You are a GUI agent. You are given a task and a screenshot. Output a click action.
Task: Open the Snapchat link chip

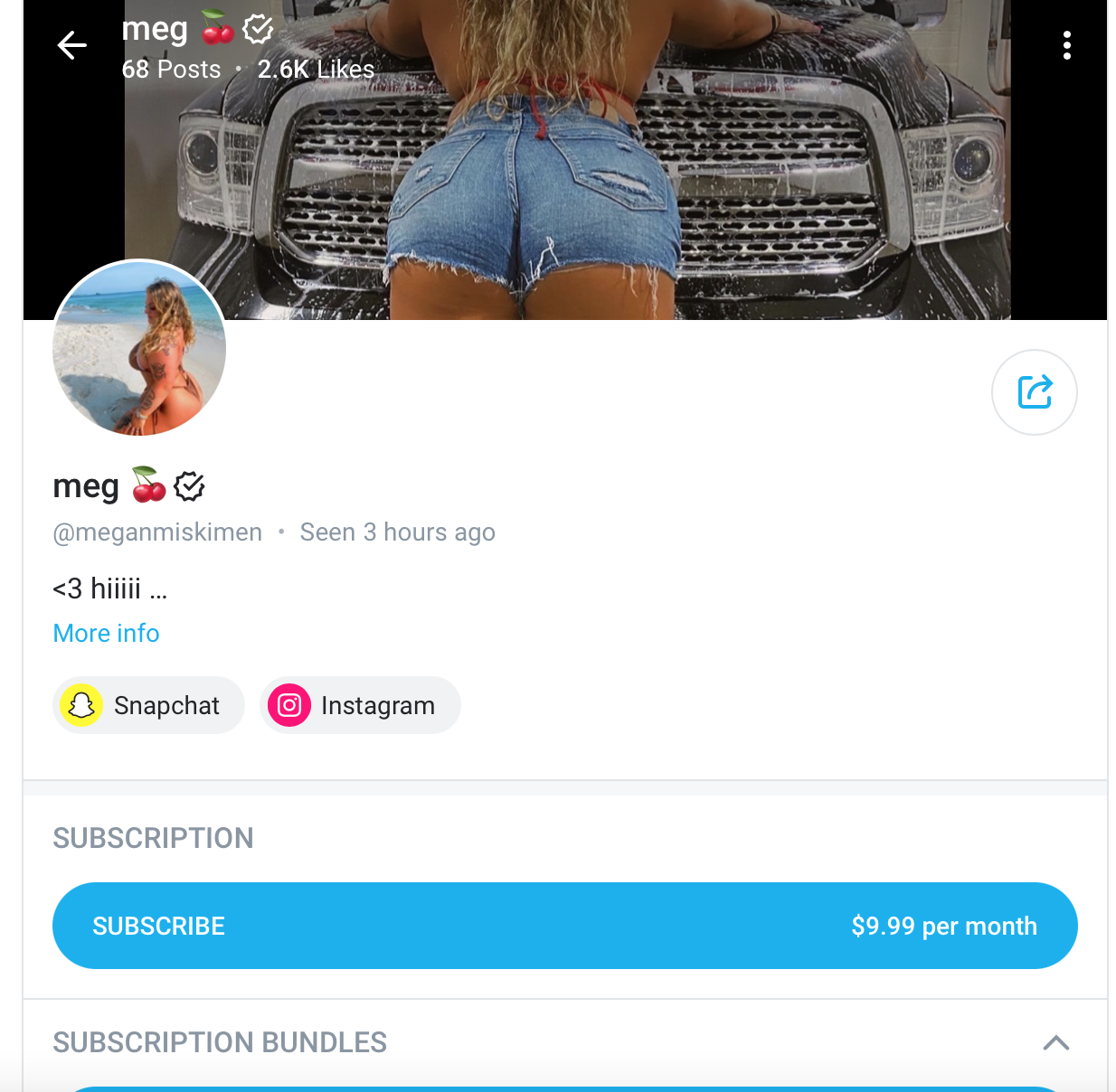tap(149, 705)
